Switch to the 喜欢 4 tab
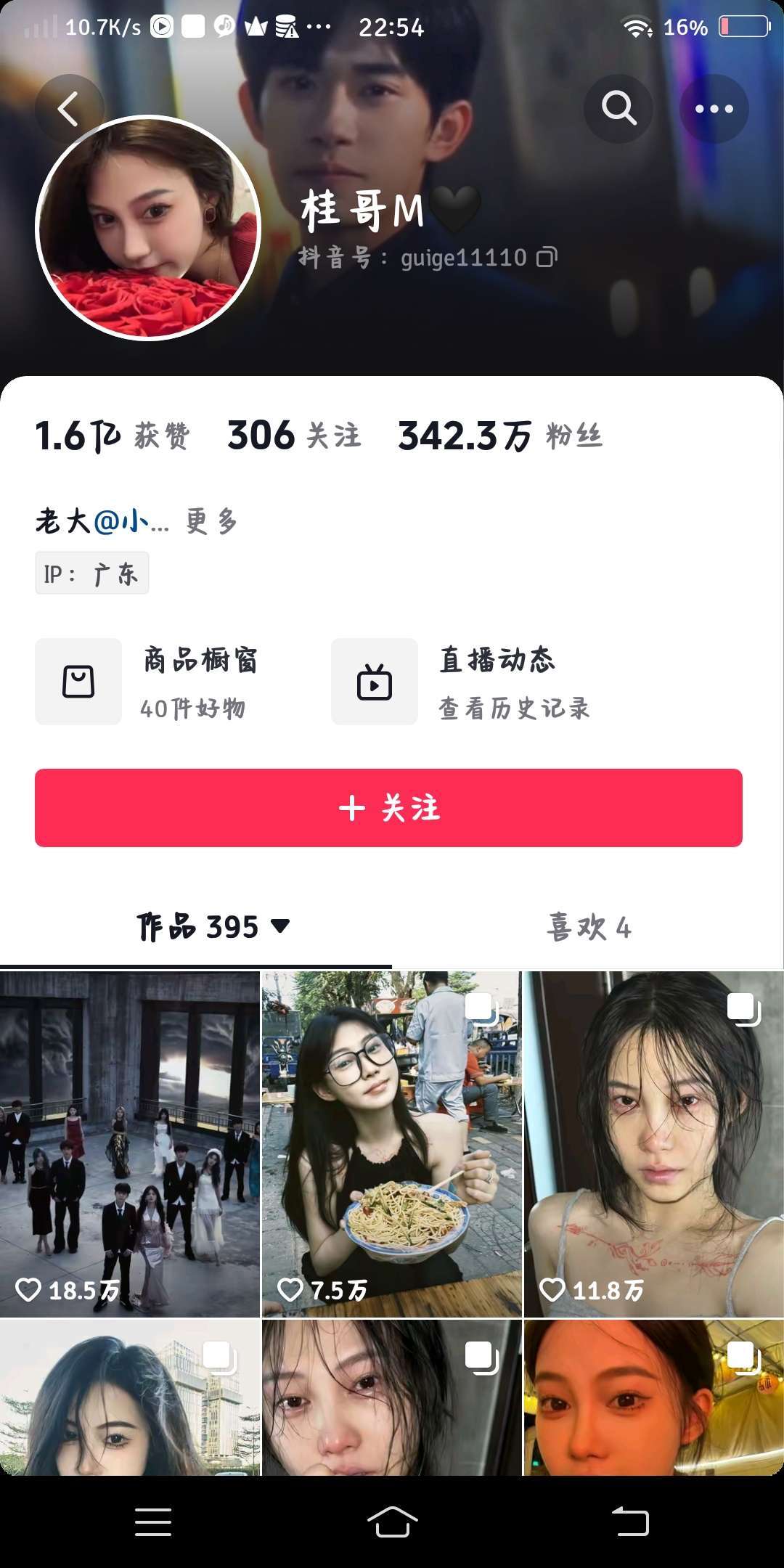This screenshot has width=784, height=1568. click(x=589, y=927)
